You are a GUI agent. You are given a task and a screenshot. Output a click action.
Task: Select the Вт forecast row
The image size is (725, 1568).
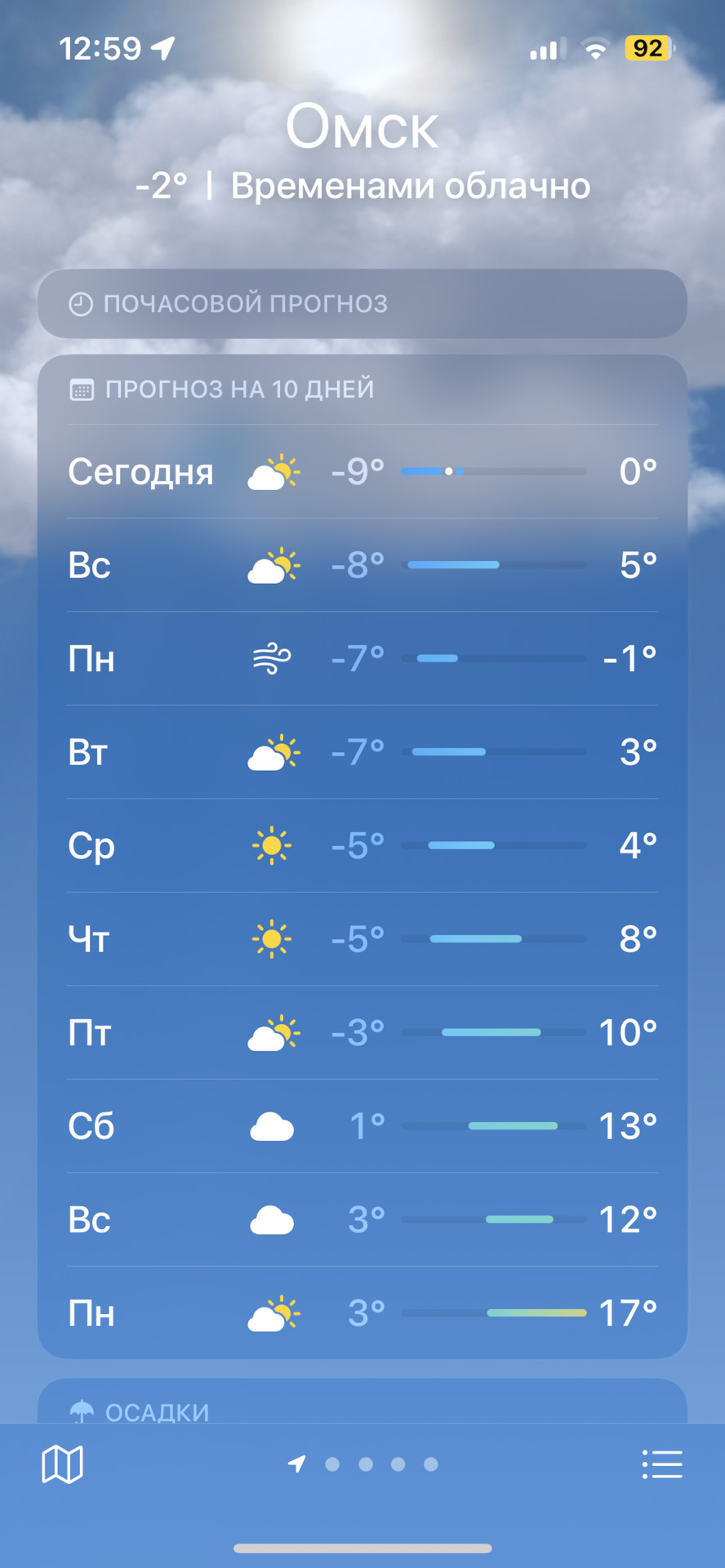coord(362,752)
